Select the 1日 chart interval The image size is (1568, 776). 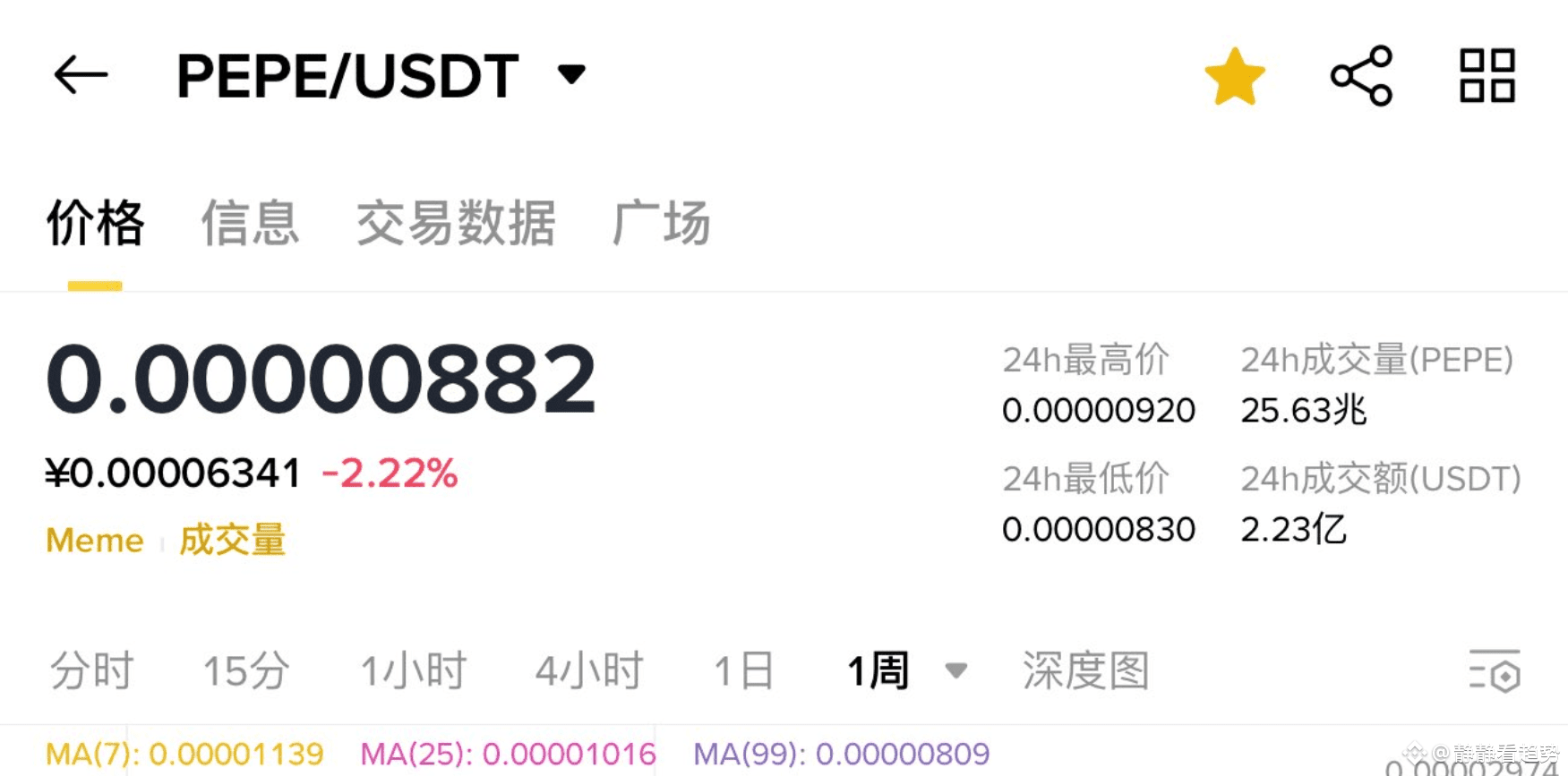tap(743, 670)
